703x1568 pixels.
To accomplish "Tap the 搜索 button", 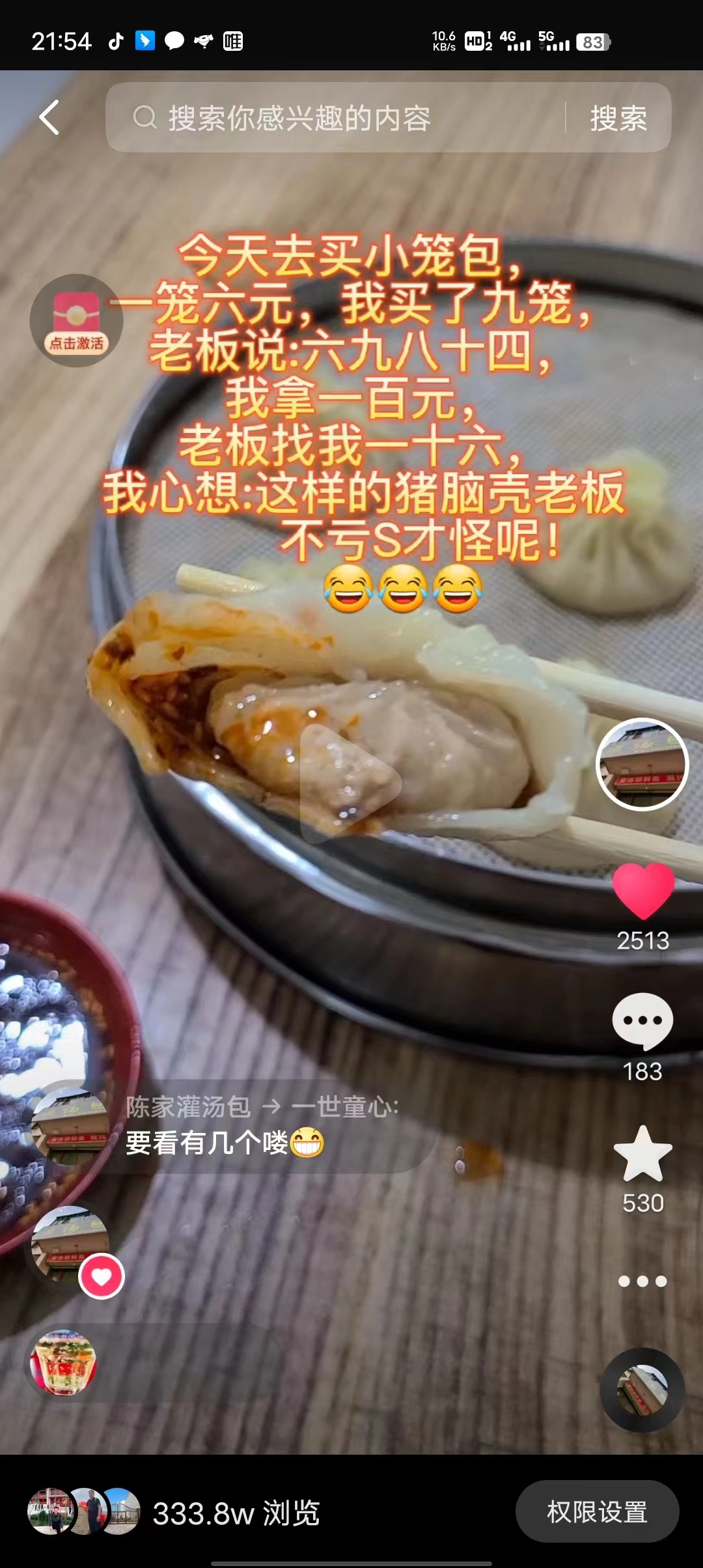I will point(618,119).
